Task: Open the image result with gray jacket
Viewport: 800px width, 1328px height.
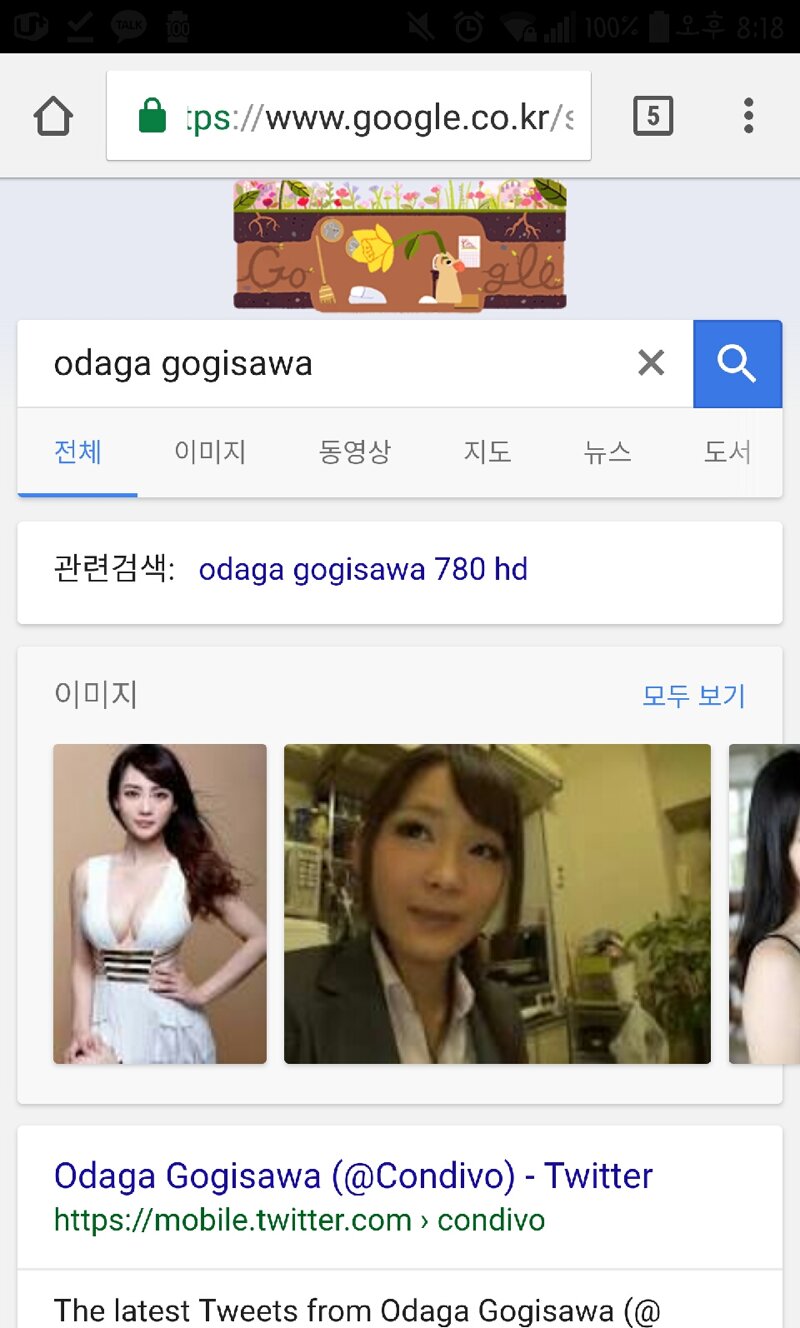Action: [497, 903]
